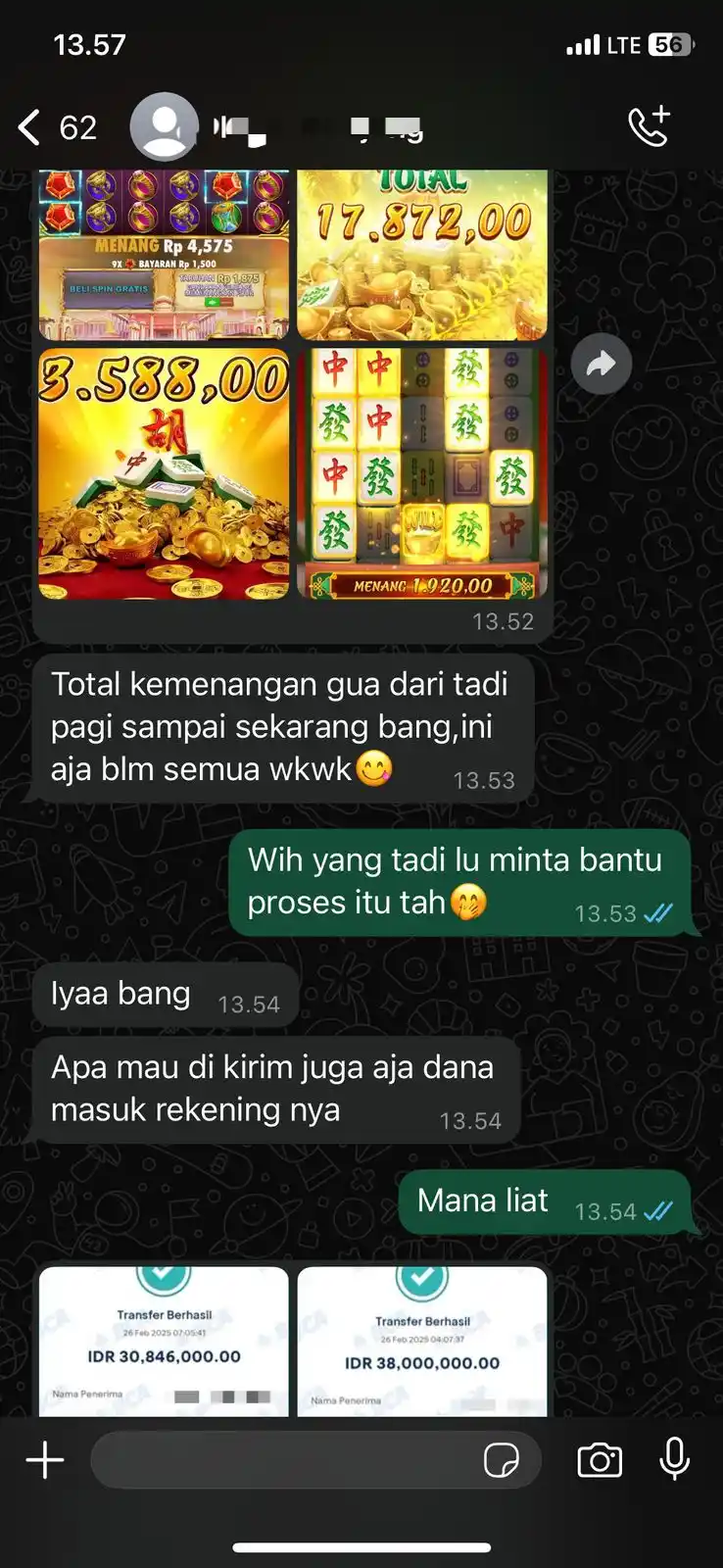Screen dimensions: 723x1568
Task: Open the sticker picker
Action: (x=502, y=1460)
